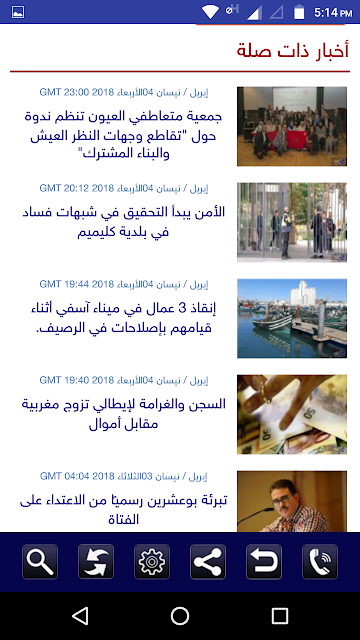Read the story about إنقاذ 3 عمال في ميناء آسفي
This screenshot has height=640, width=360.
[x=123, y=318]
